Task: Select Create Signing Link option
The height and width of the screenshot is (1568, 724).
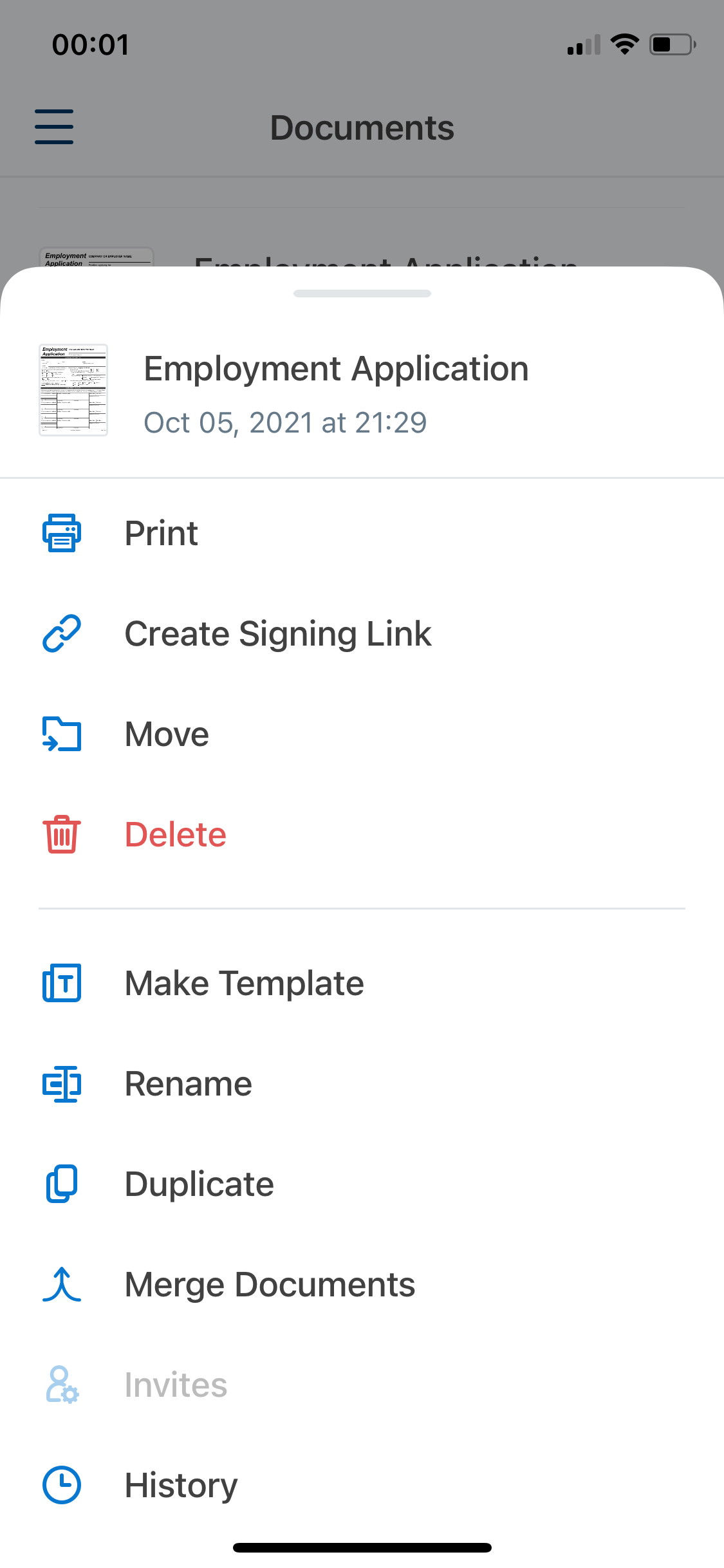Action: tap(277, 633)
